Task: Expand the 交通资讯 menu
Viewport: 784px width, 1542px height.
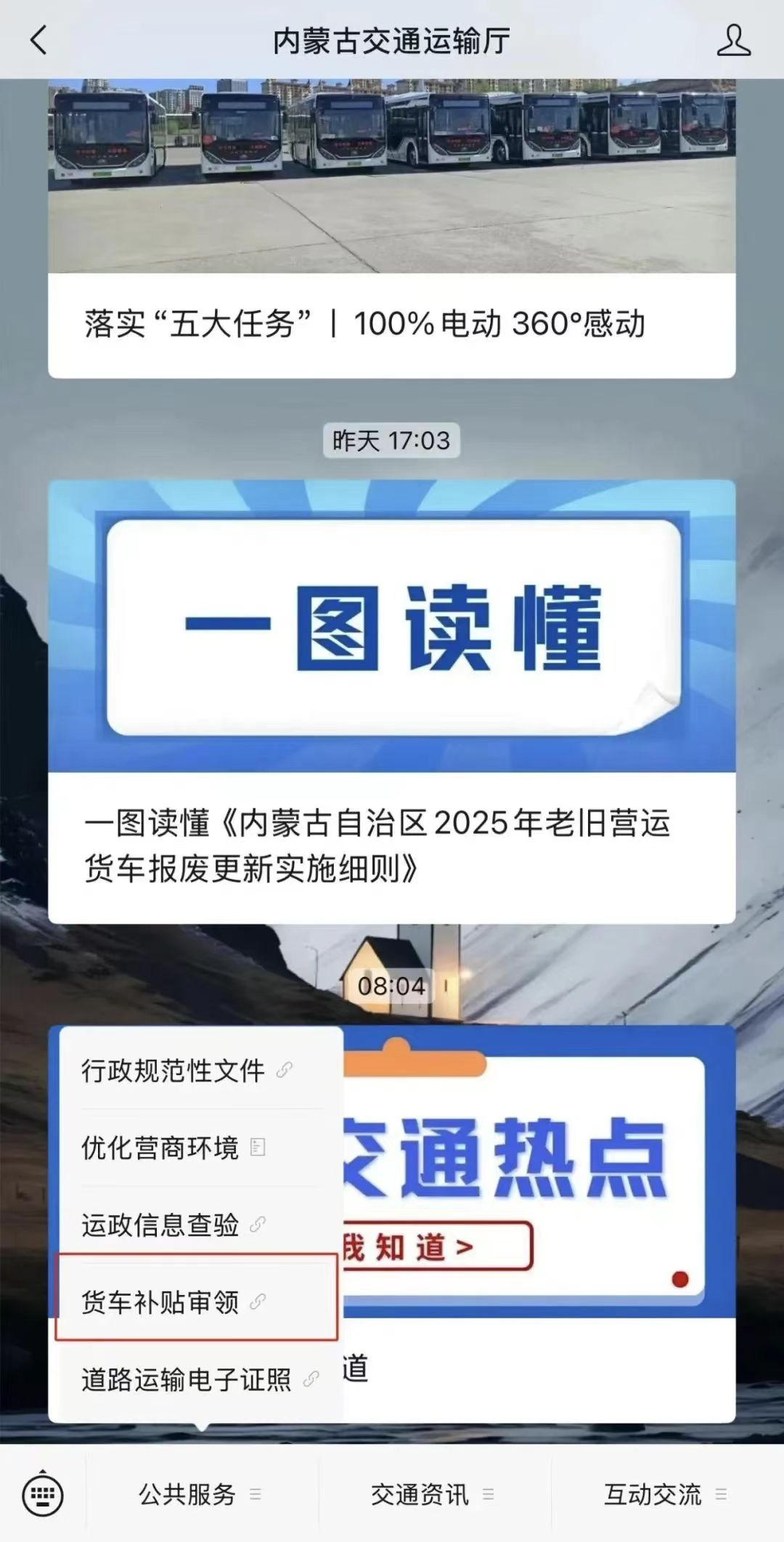Action: [x=433, y=1495]
